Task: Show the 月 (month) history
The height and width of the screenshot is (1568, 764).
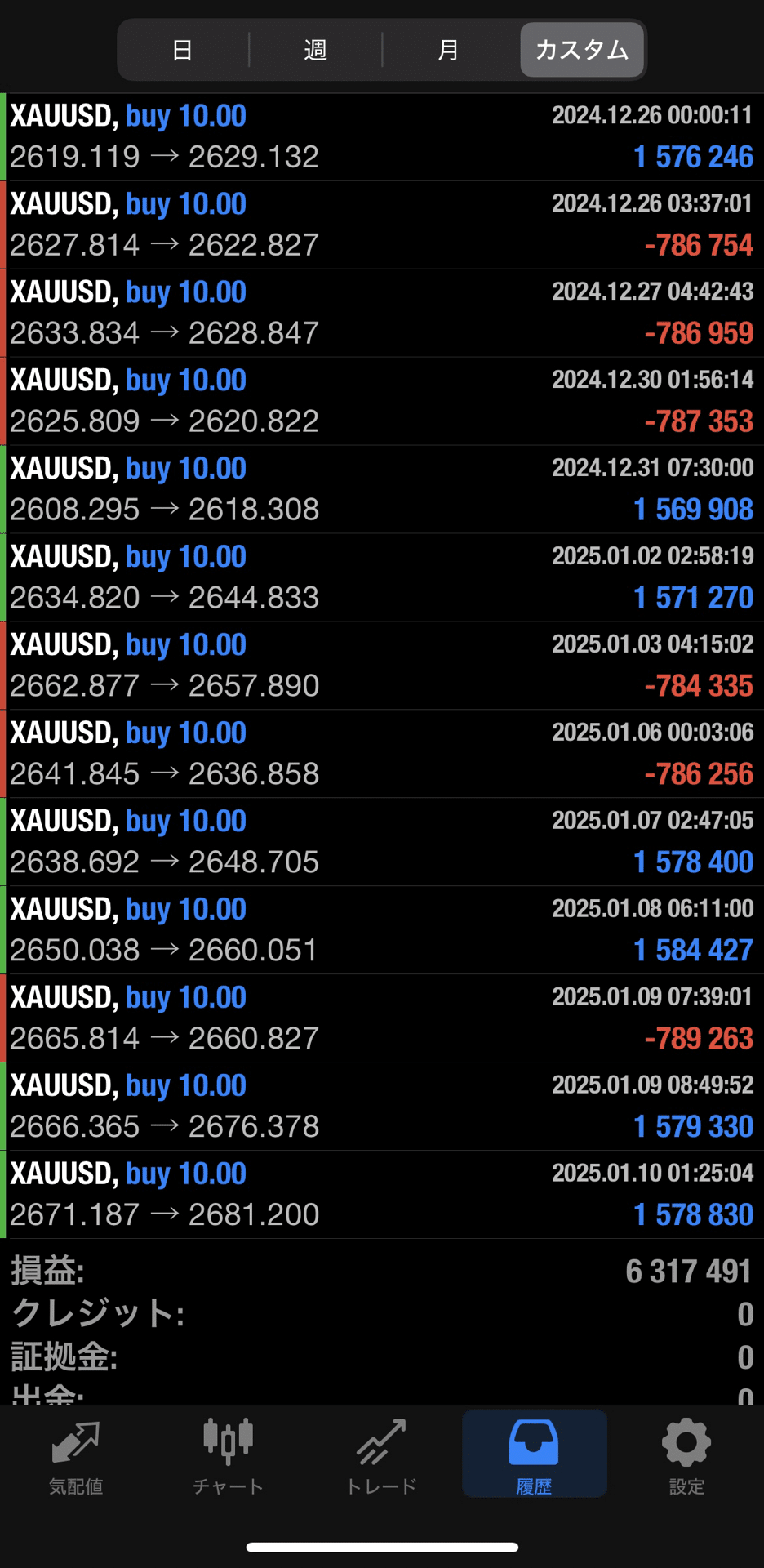Action: [448, 50]
